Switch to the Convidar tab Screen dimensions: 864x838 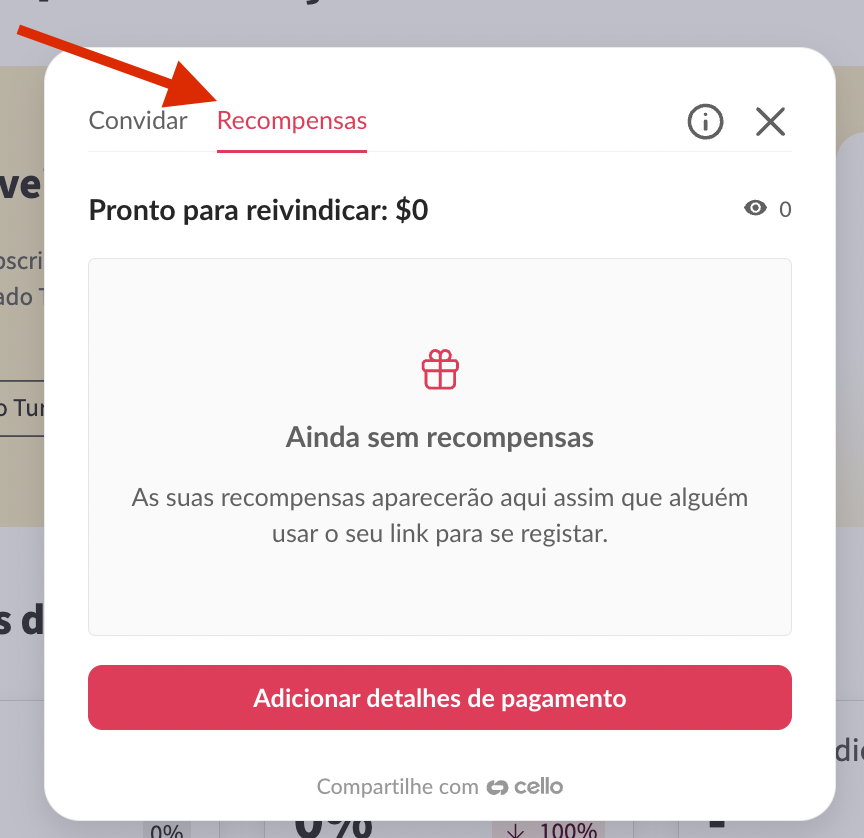(x=138, y=122)
